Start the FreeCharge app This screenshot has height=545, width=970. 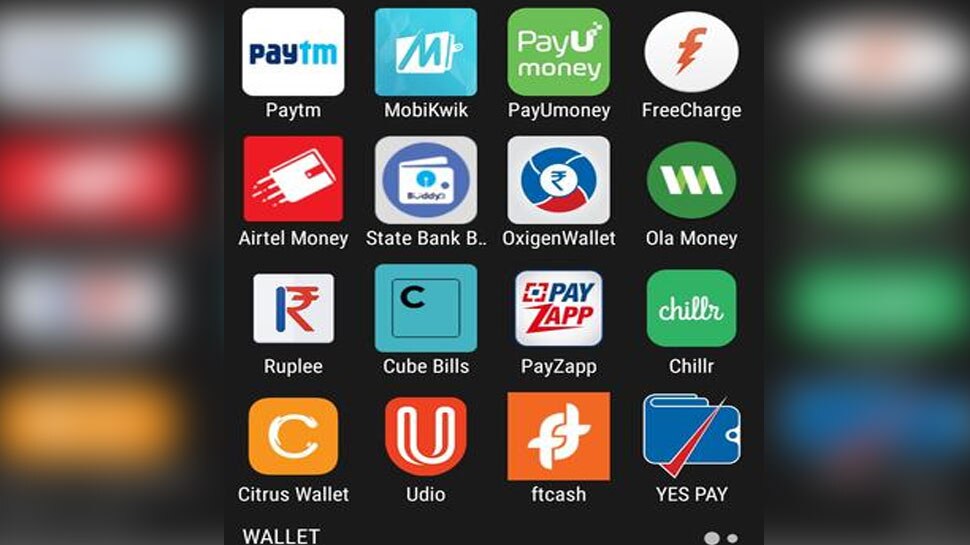[x=691, y=53]
